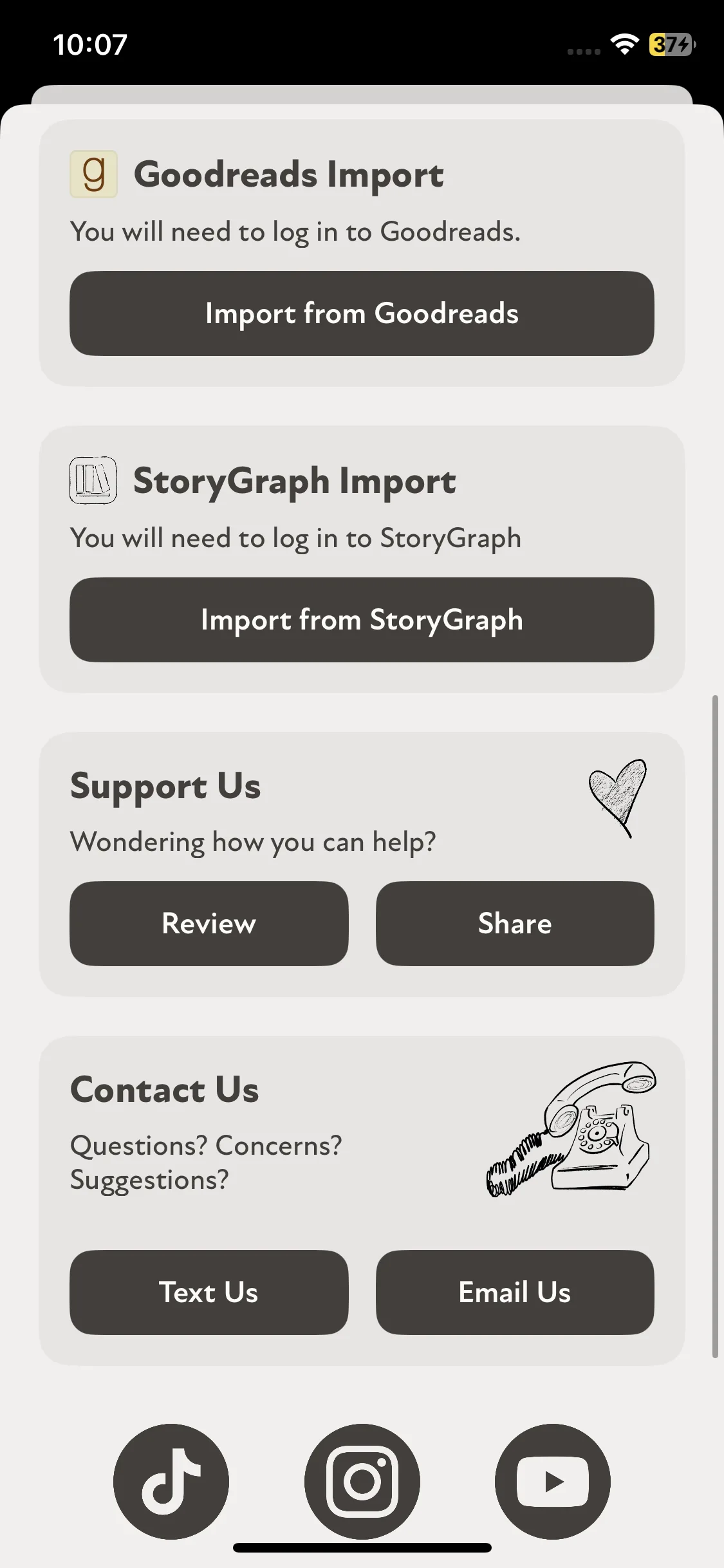Leave a Review to support the app
The image size is (724, 1568).
click(209, 924)
